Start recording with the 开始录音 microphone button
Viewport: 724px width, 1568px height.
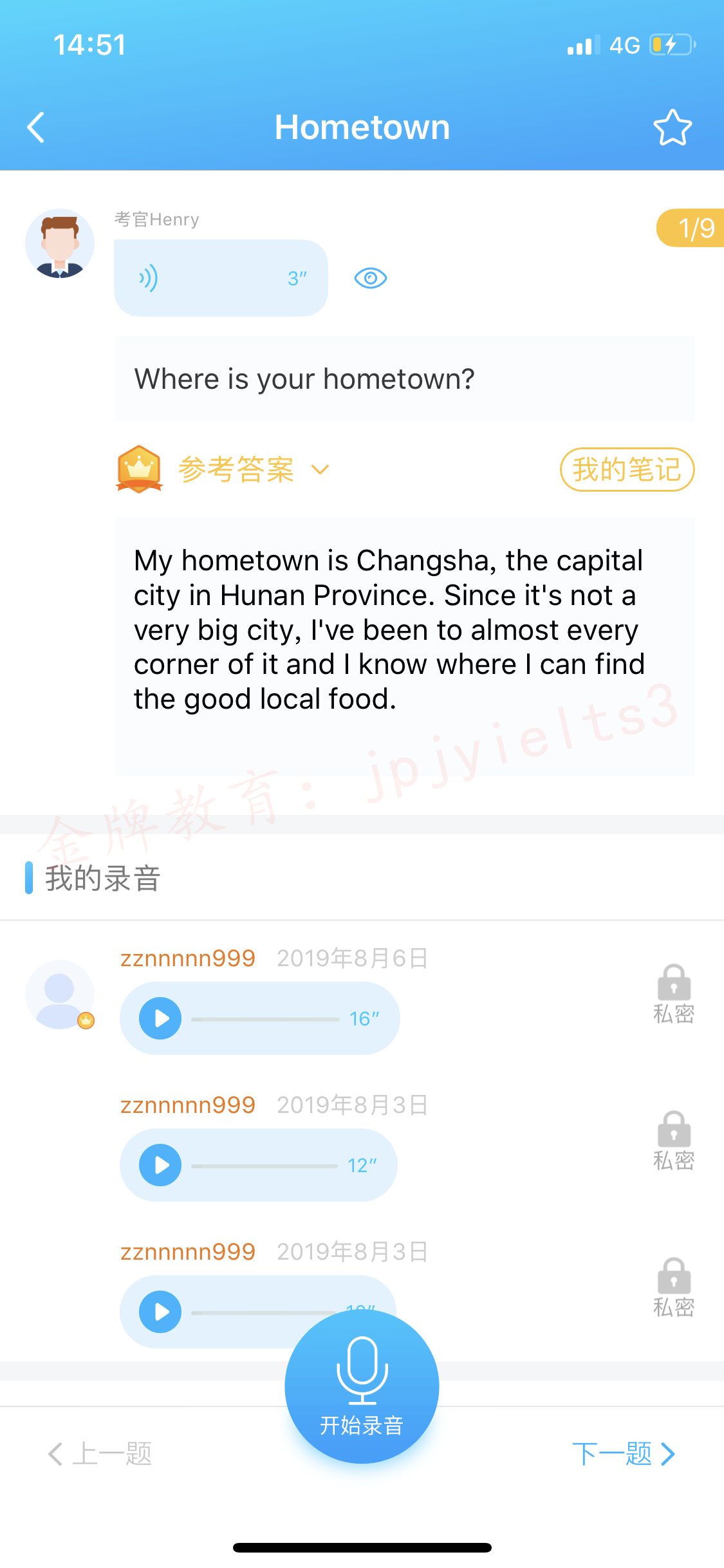362,1386
